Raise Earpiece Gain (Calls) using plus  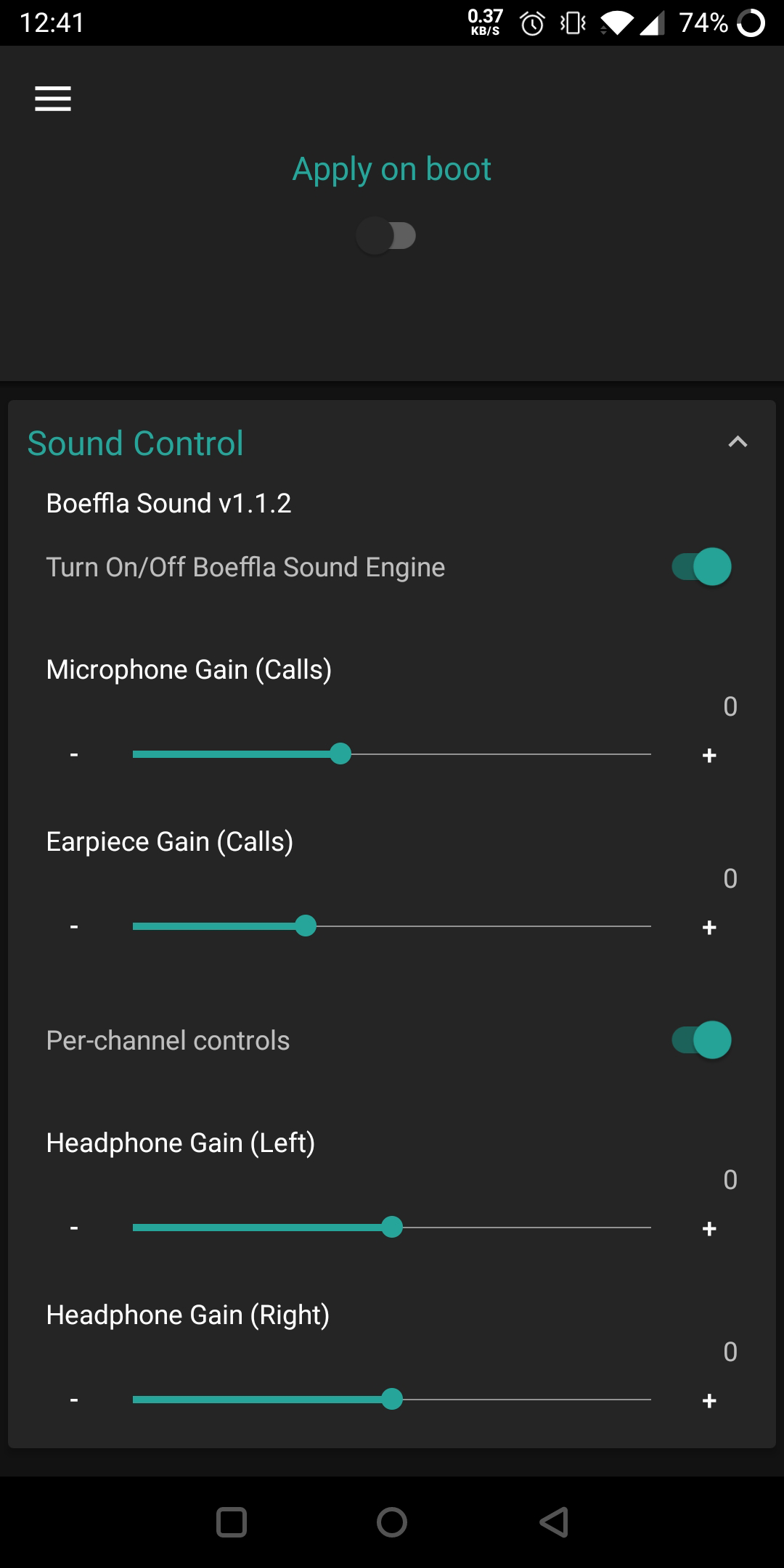709,928
